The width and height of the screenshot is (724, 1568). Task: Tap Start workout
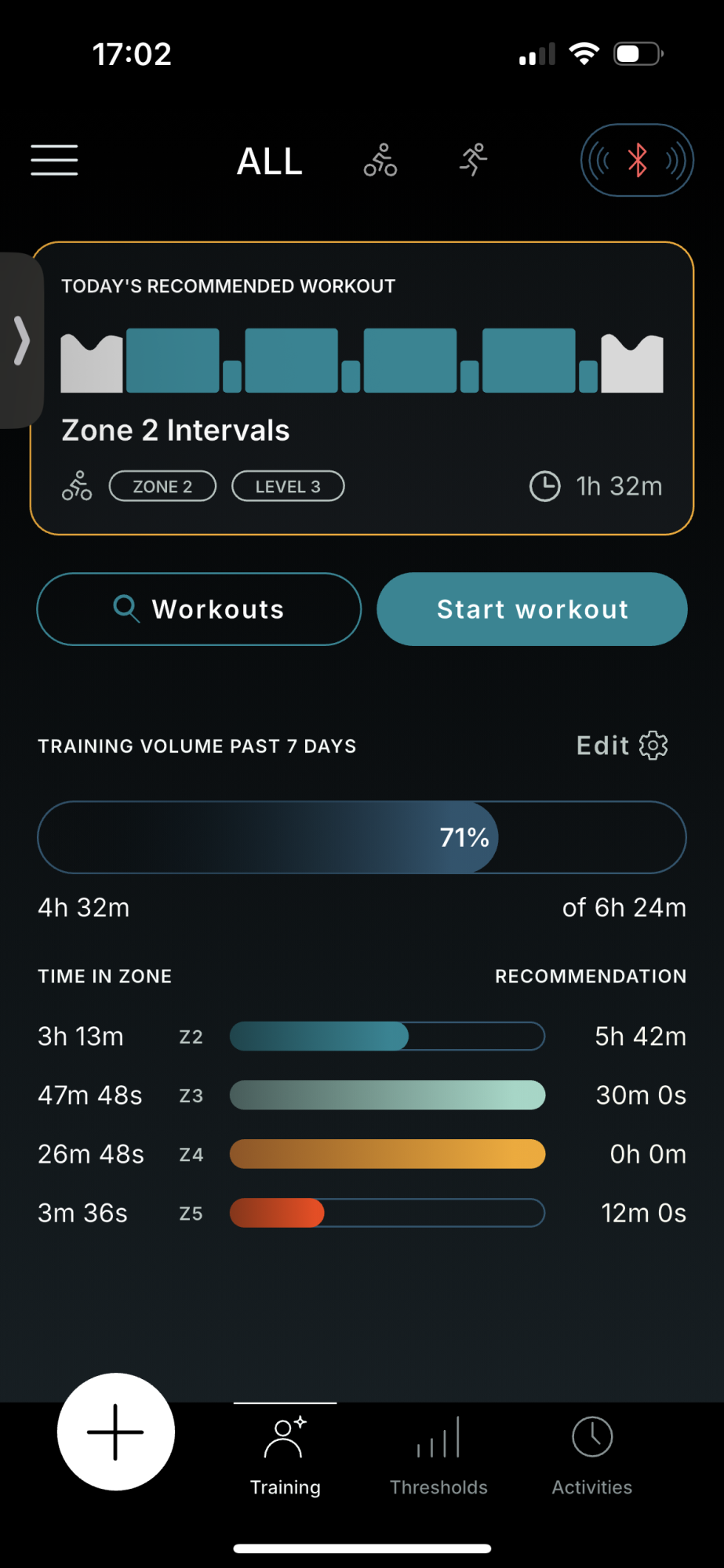coord(532,609)
